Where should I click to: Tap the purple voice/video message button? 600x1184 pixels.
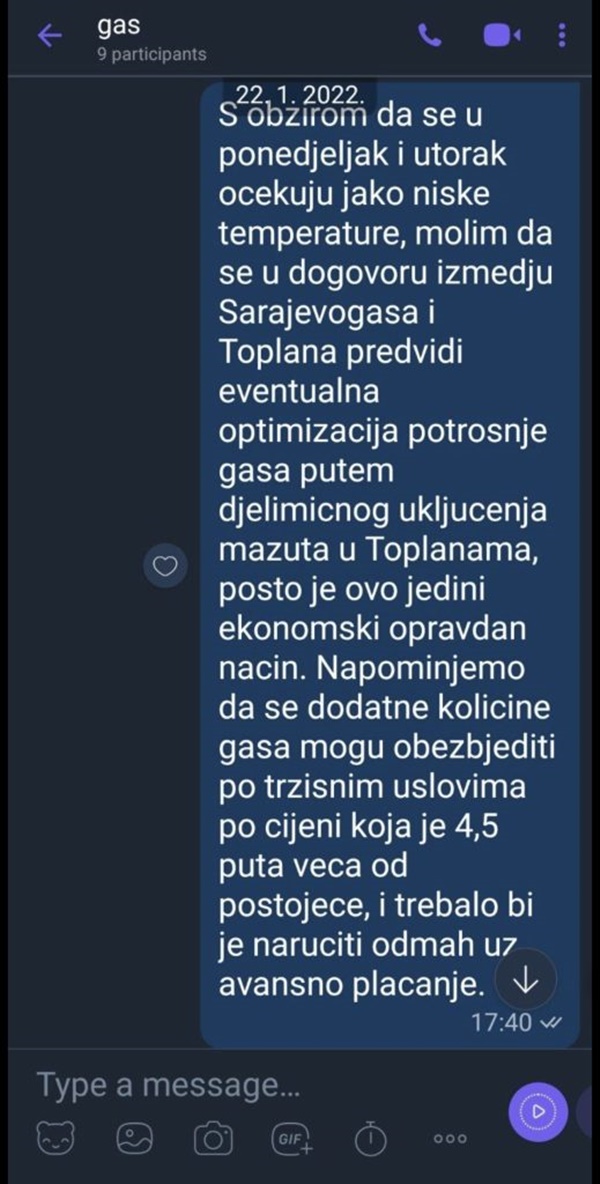coord(538,1112)
